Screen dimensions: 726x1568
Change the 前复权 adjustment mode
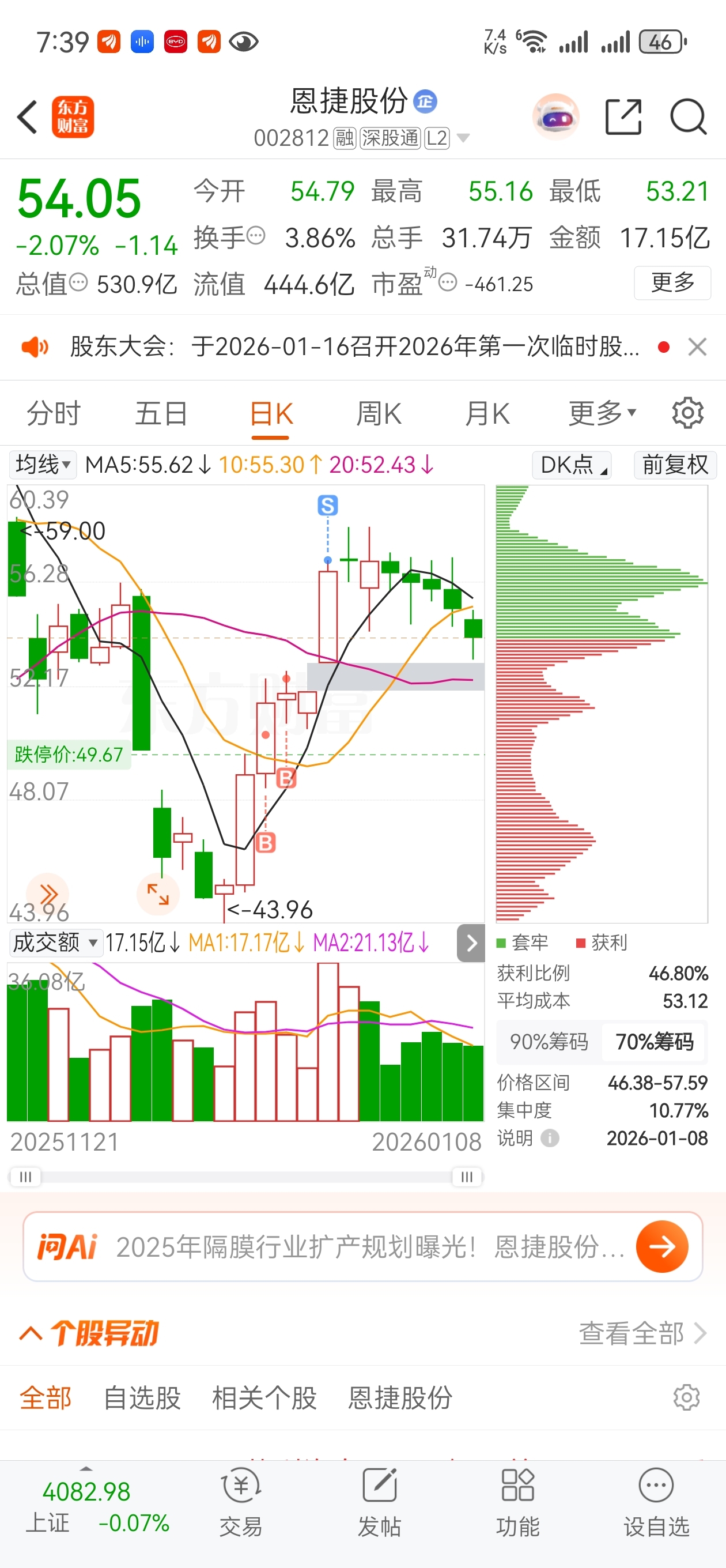(675, 465)
